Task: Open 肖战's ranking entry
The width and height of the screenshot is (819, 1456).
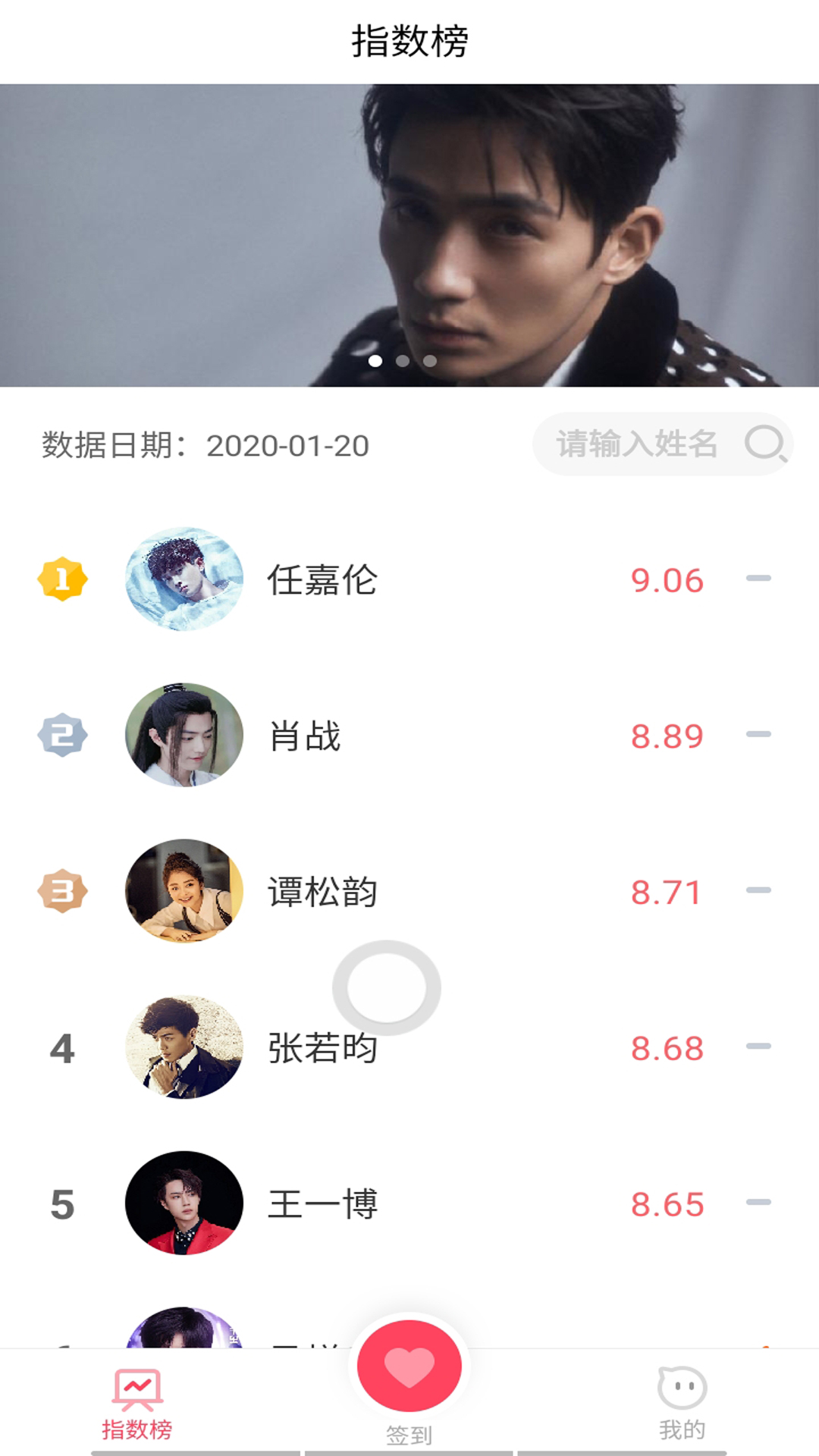Action: point(409,736)
